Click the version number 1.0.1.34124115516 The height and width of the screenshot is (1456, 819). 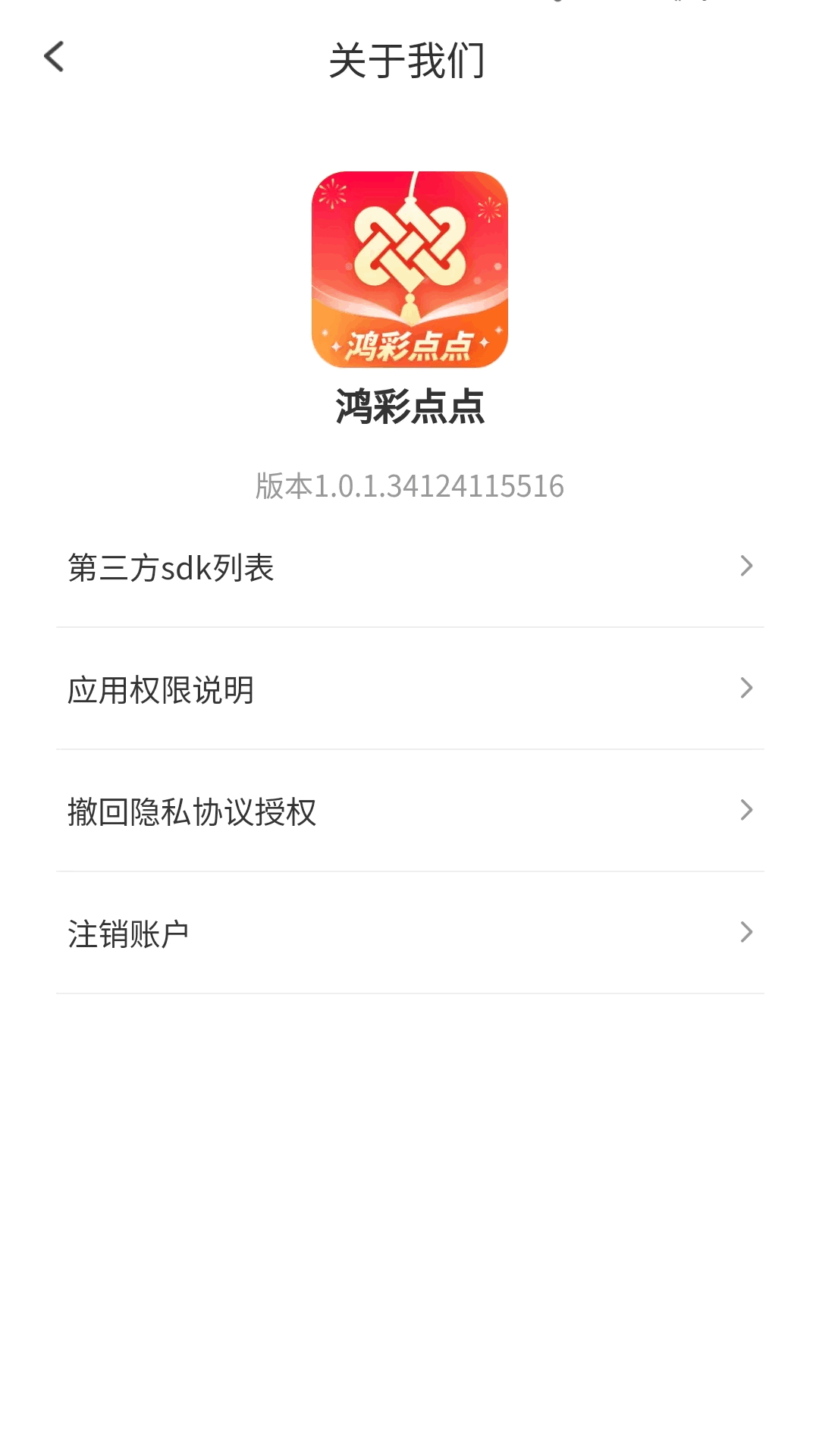point(409,486)
